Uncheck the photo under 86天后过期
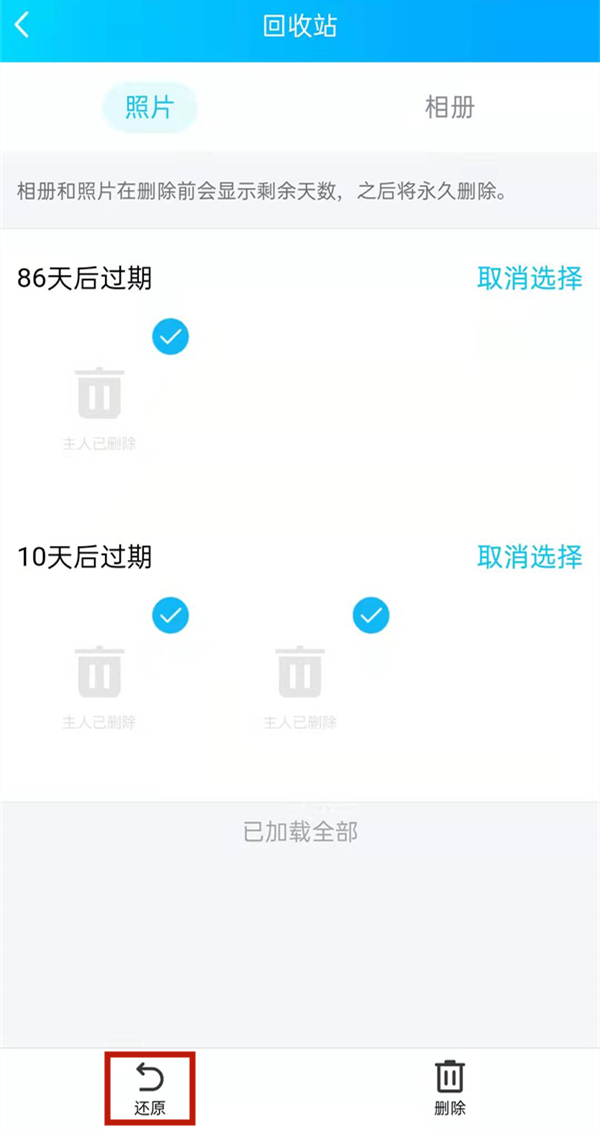Image resolution: width=600 pixels, height=1130 pixels. tap(170, 337)
